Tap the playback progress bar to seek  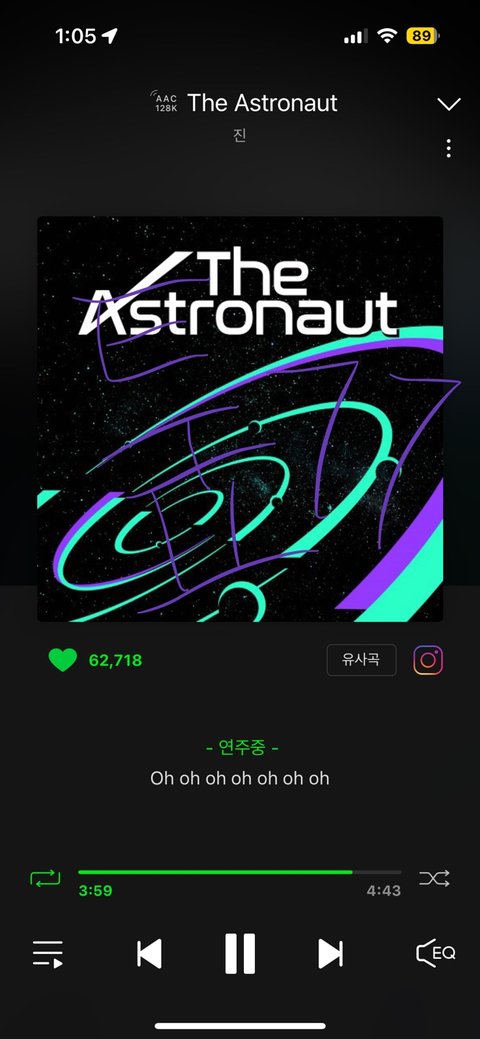(x=240, y=872)
